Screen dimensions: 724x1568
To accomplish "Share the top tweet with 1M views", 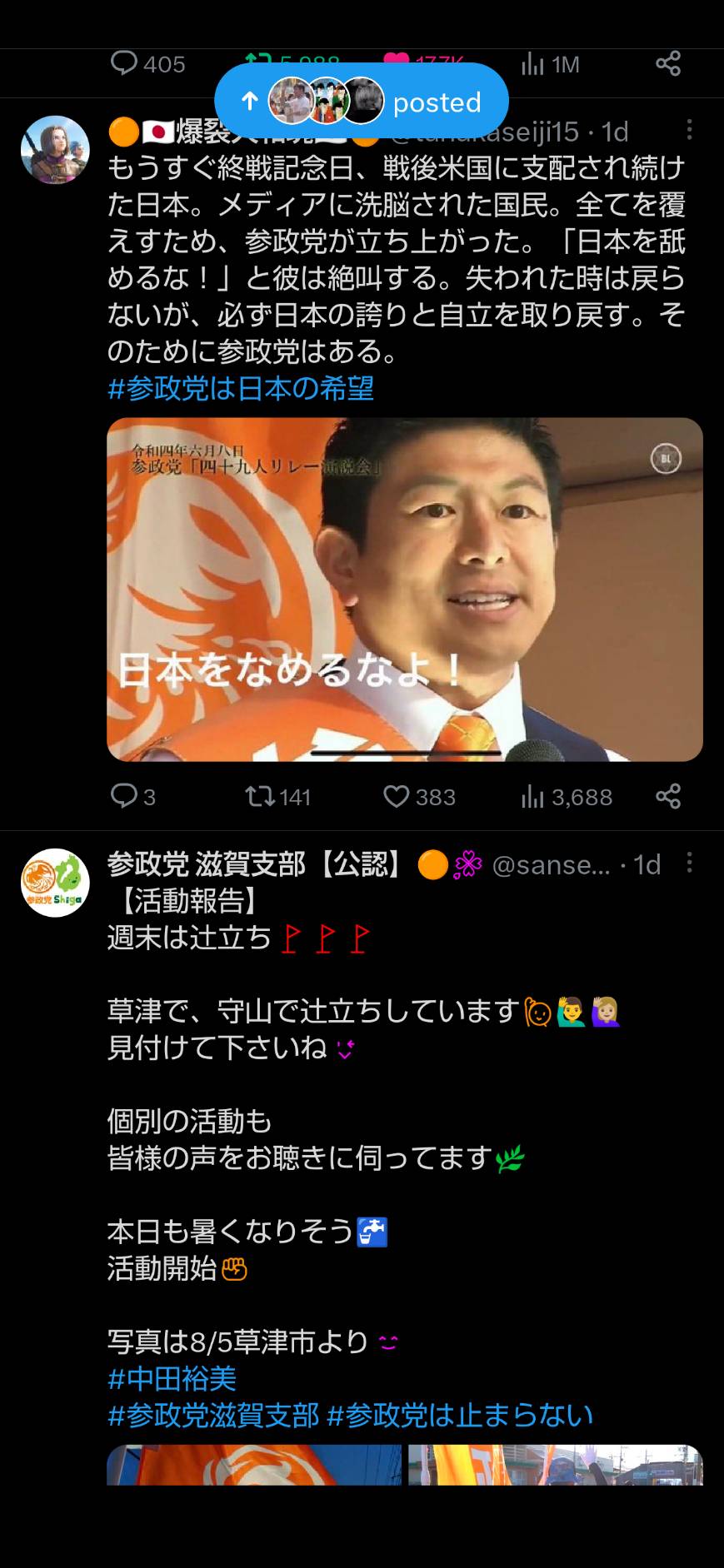I will 667,64.
